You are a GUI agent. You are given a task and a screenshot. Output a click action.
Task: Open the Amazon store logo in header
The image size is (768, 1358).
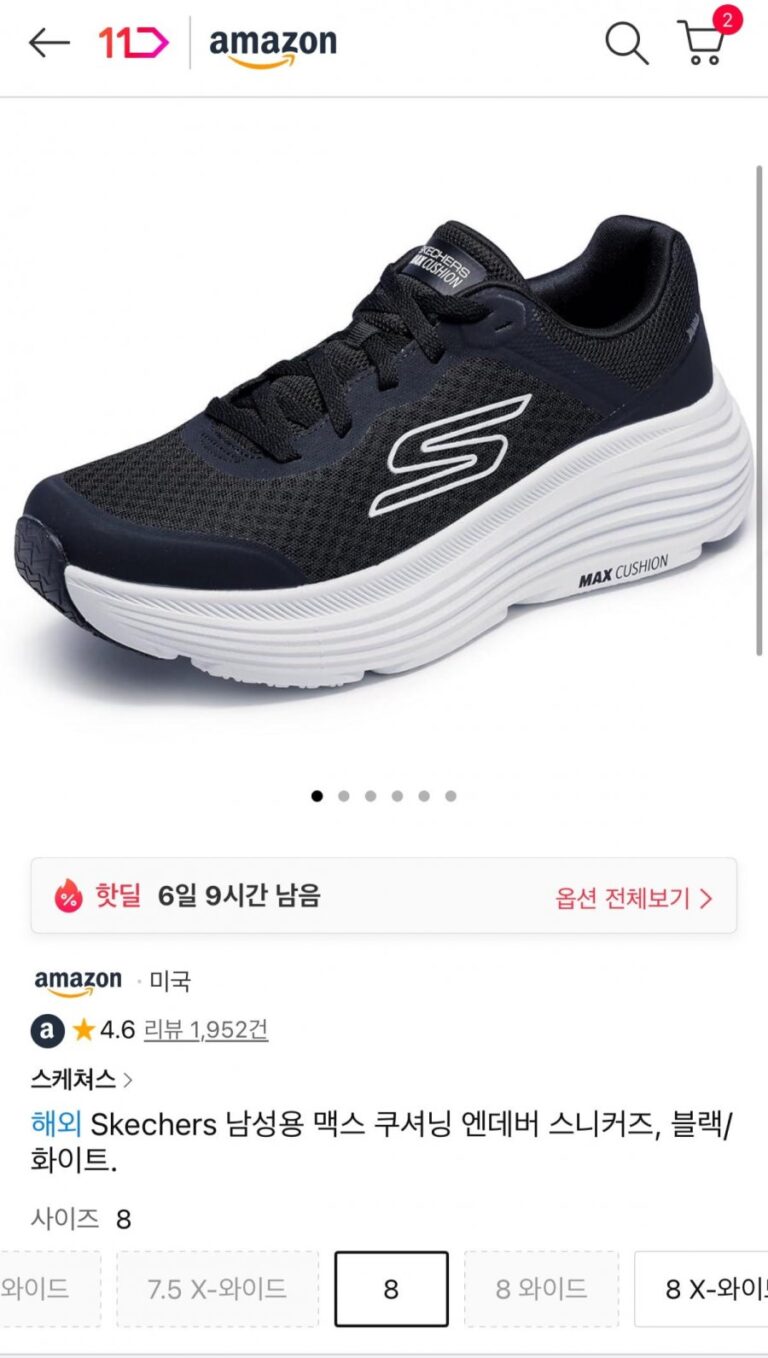pos(272,46)
